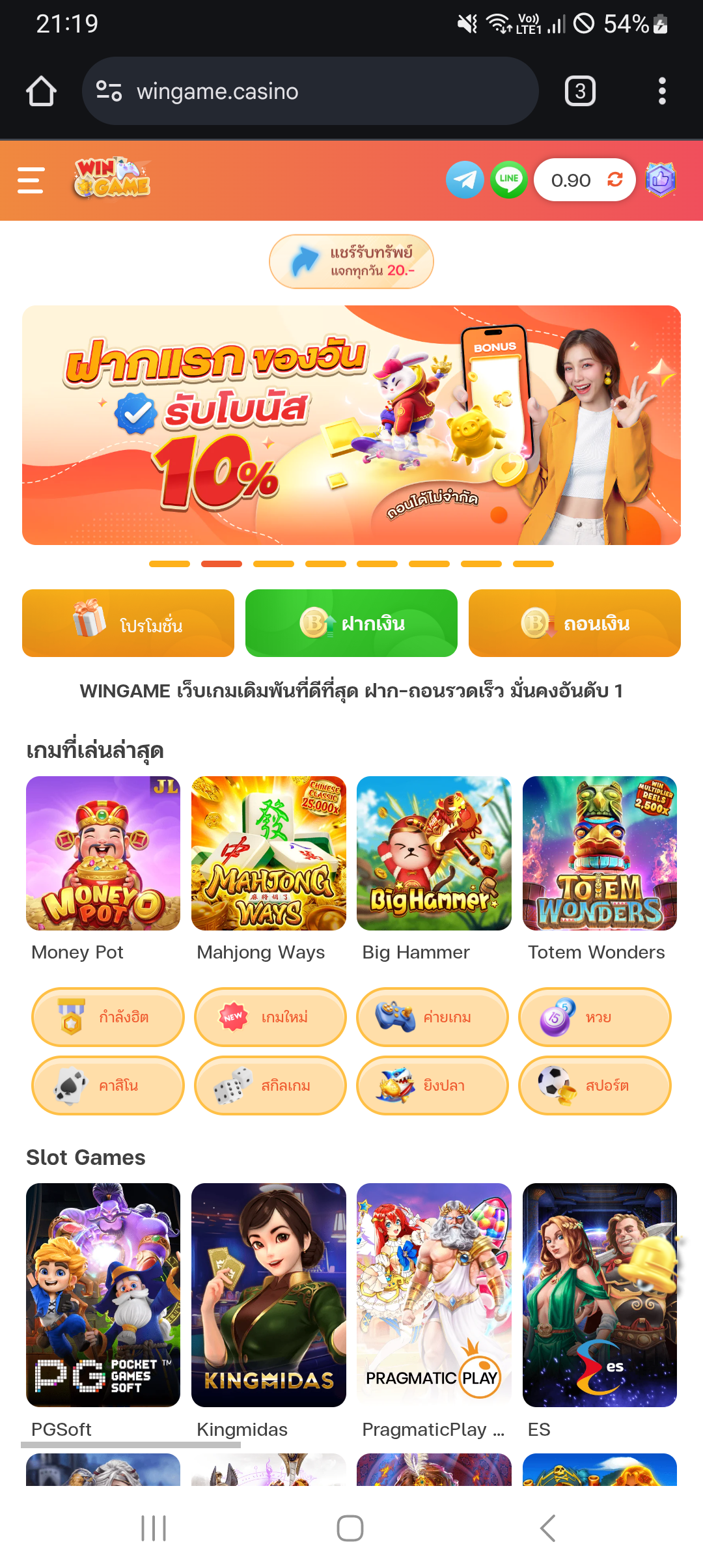Launch the Mahjong Ways game
The image size is (703, 1568).
coord(269,853)
